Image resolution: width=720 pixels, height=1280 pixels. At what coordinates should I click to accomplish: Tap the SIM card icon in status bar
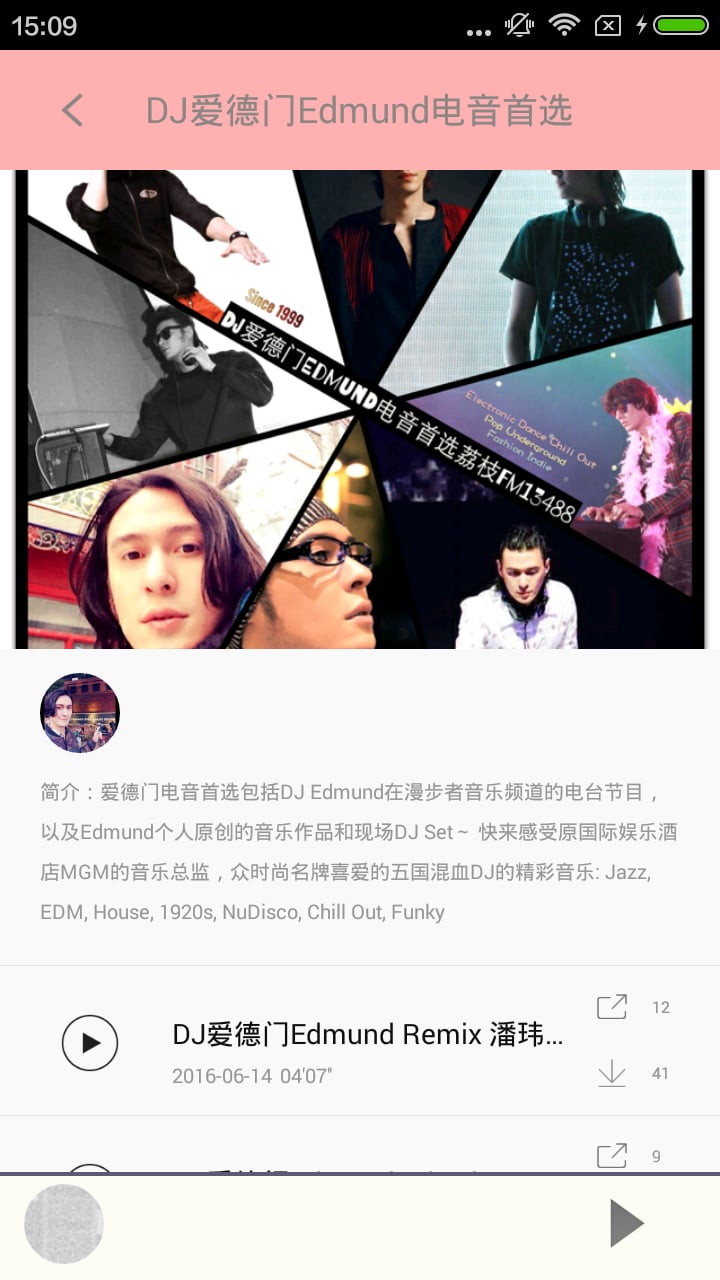coord(607,26)
